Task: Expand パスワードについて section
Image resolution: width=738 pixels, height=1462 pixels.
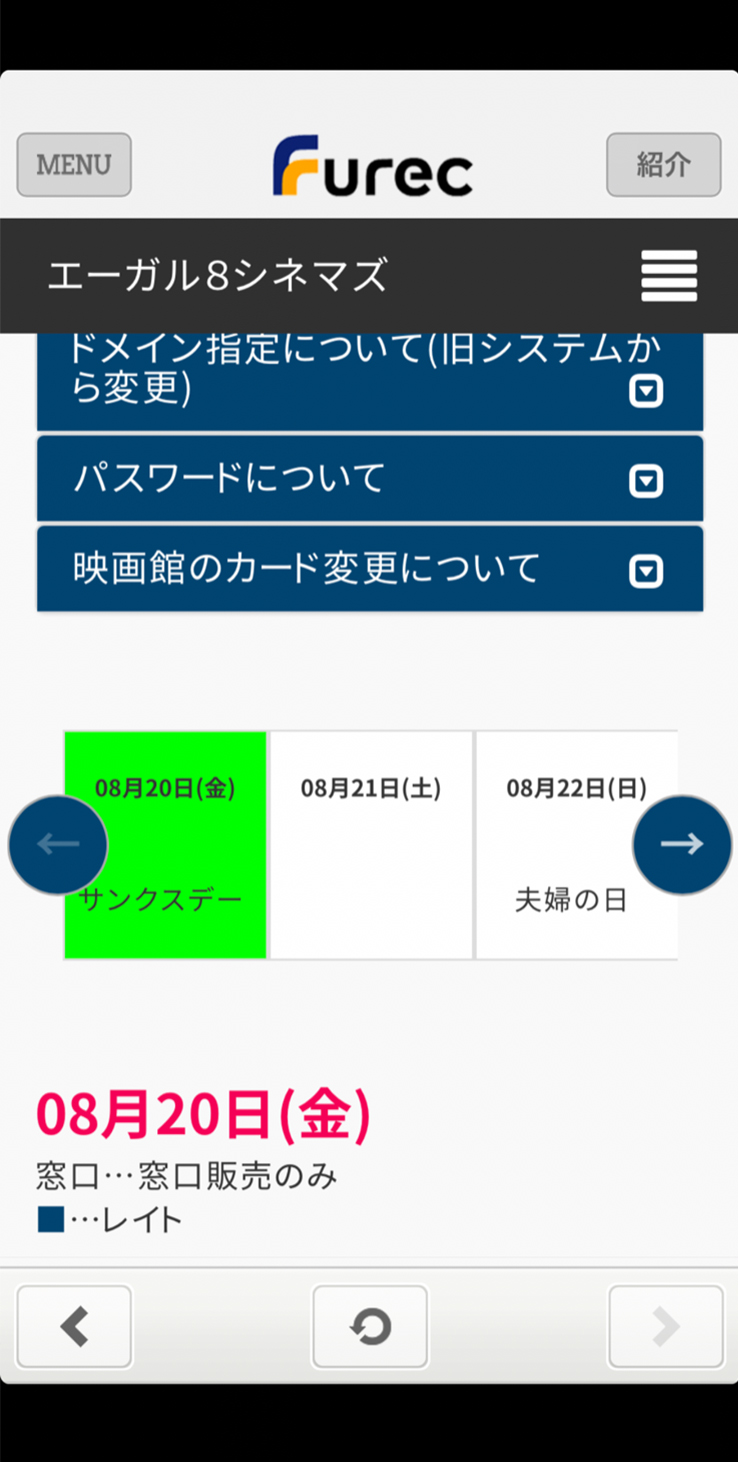Action: click(x=370, y=479)
